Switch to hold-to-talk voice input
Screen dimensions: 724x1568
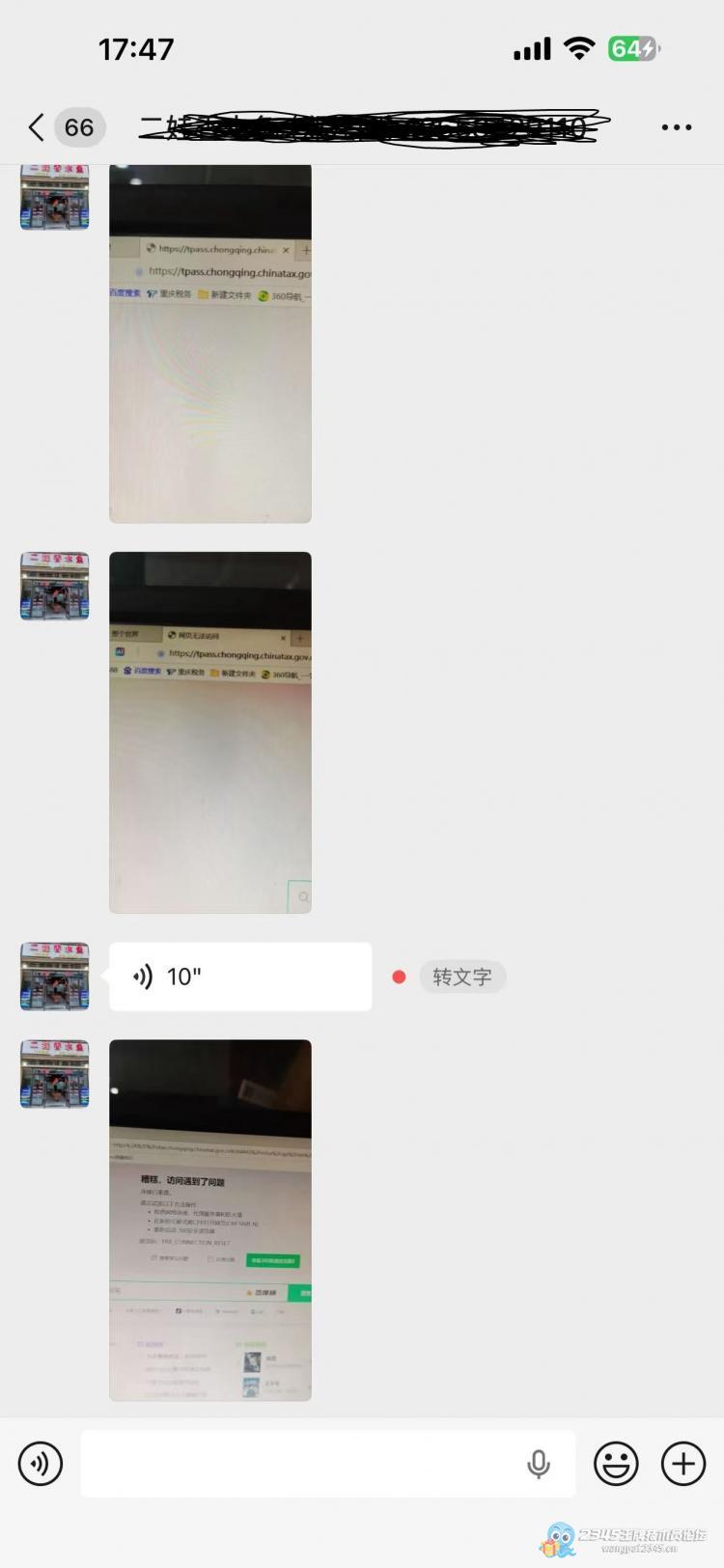pyautogui.click(x=41, y=1464)
